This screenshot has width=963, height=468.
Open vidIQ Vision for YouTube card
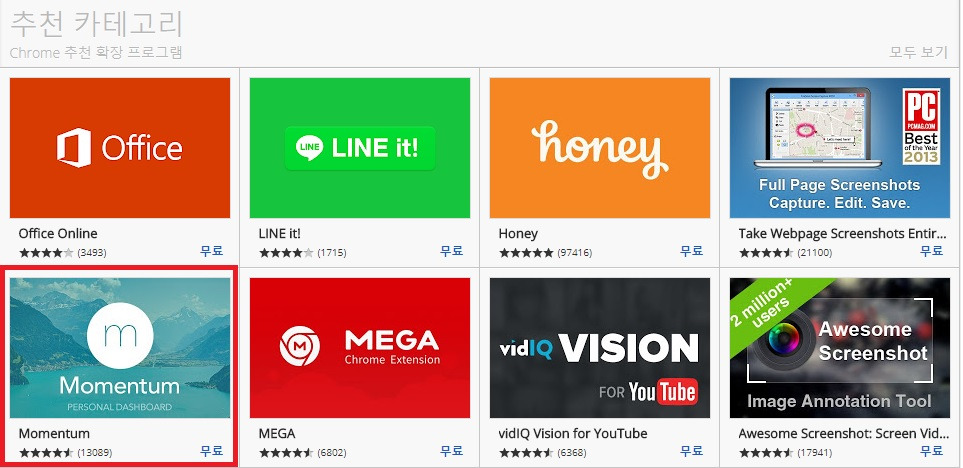coord(600,348)
